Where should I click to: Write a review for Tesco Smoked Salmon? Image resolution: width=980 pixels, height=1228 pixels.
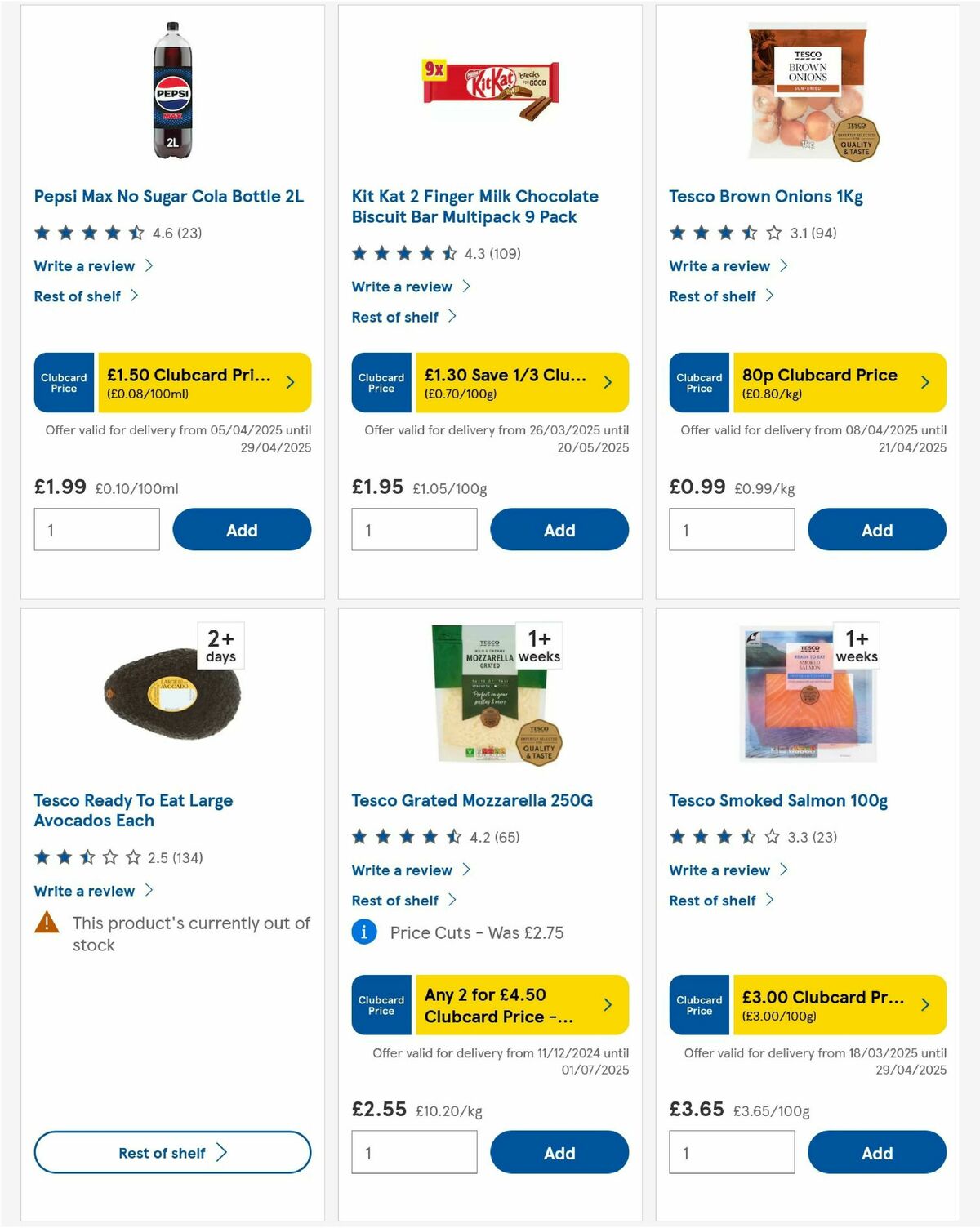click(719, 870)
